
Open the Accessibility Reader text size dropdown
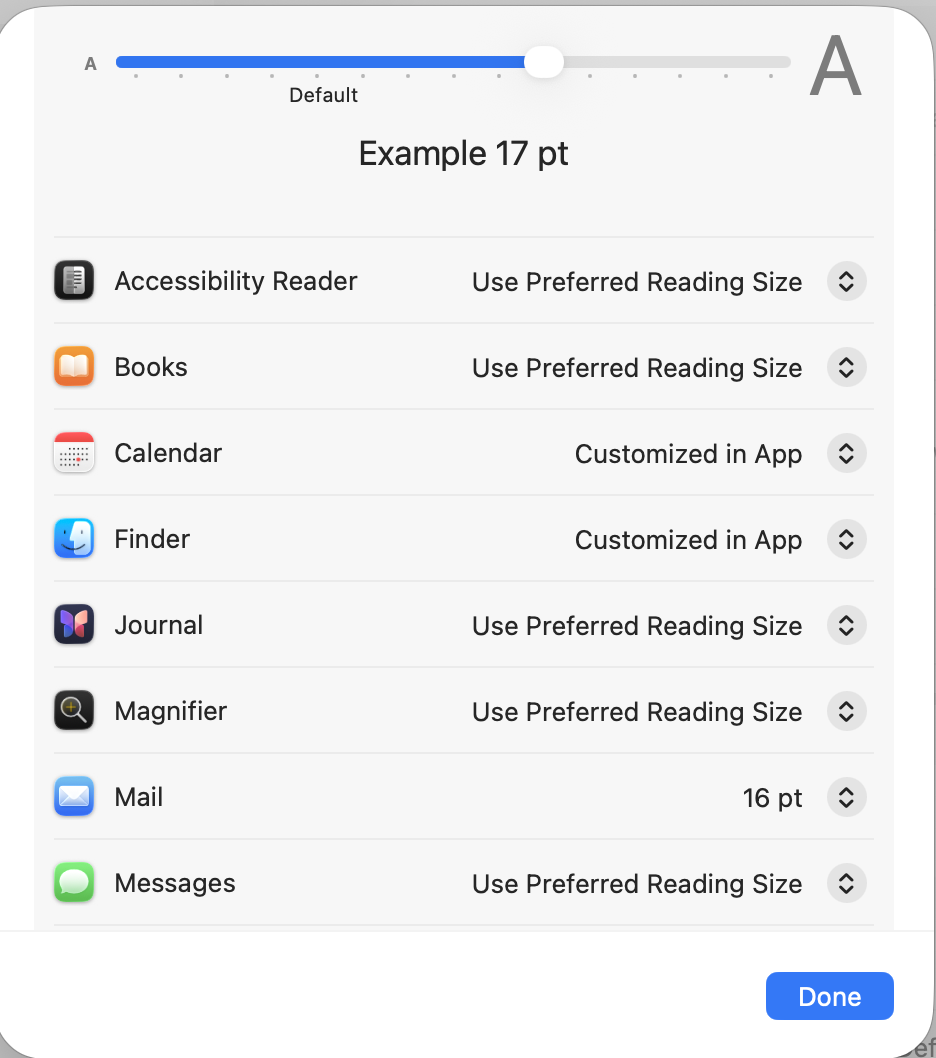pos(846,282)
